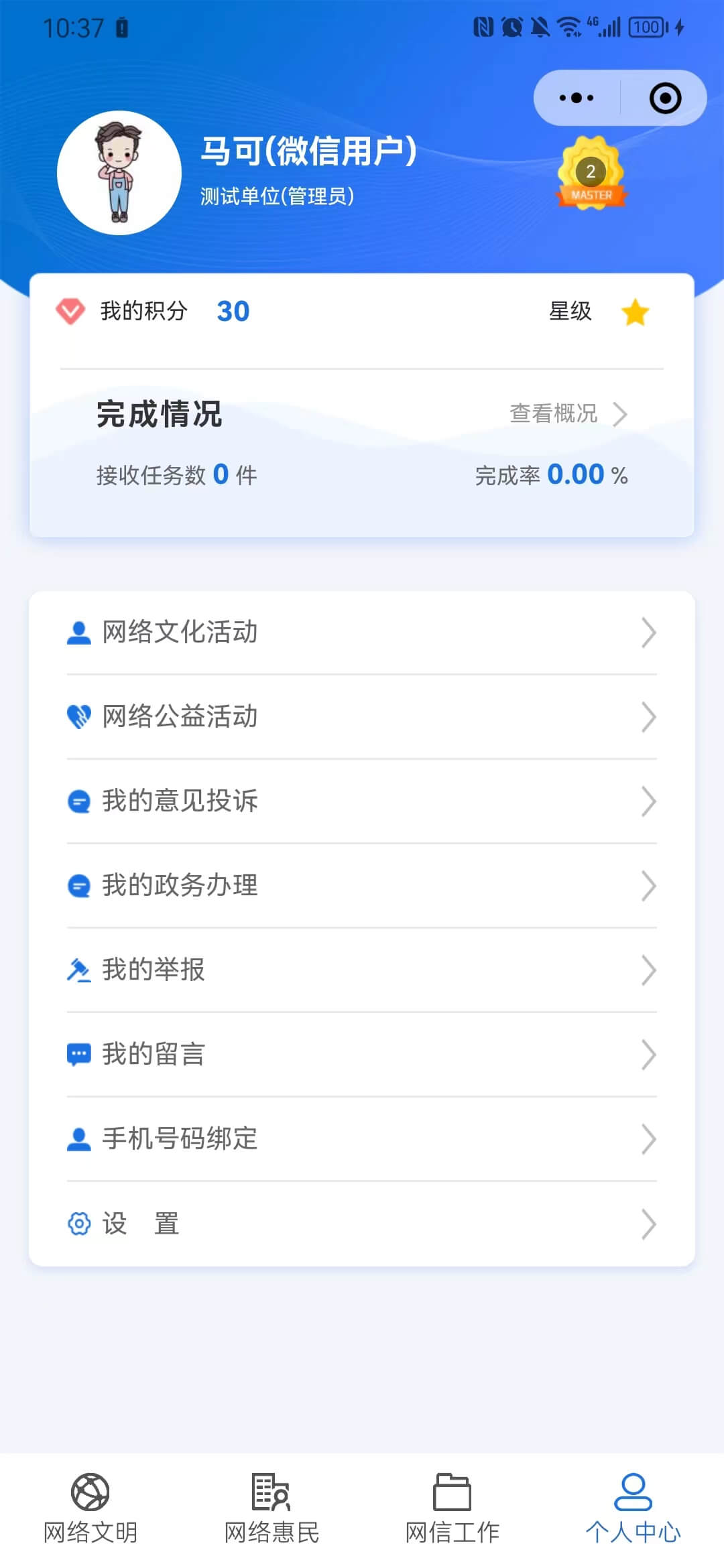Image resolution: width=724 pixels, height=1568 pixels.
Task: Tap the MASTER level 2 badge
Action: click(591, 174)
